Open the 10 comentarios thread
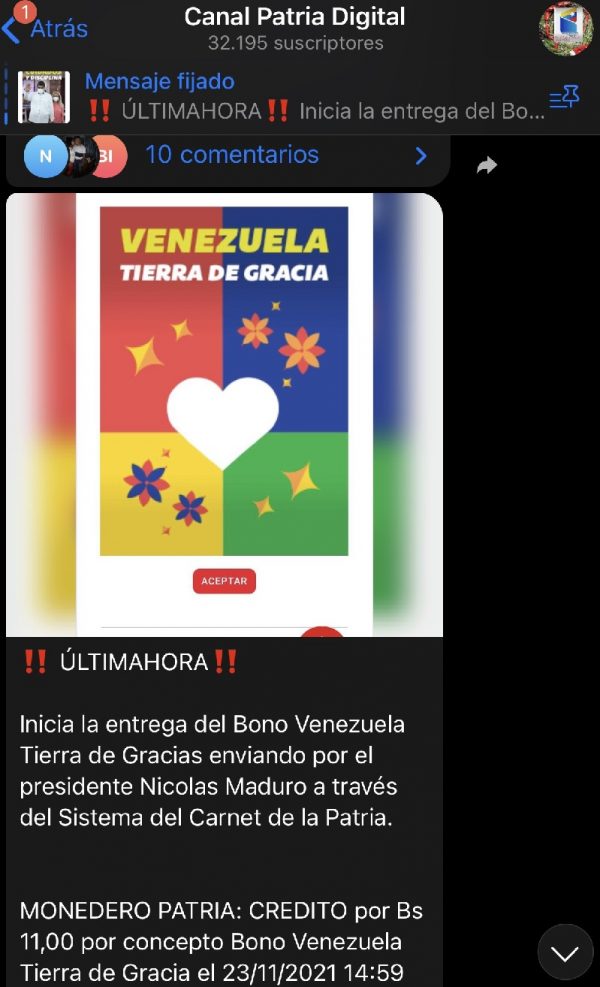Screen dimensions: 600x987 (x=232, y=155)
